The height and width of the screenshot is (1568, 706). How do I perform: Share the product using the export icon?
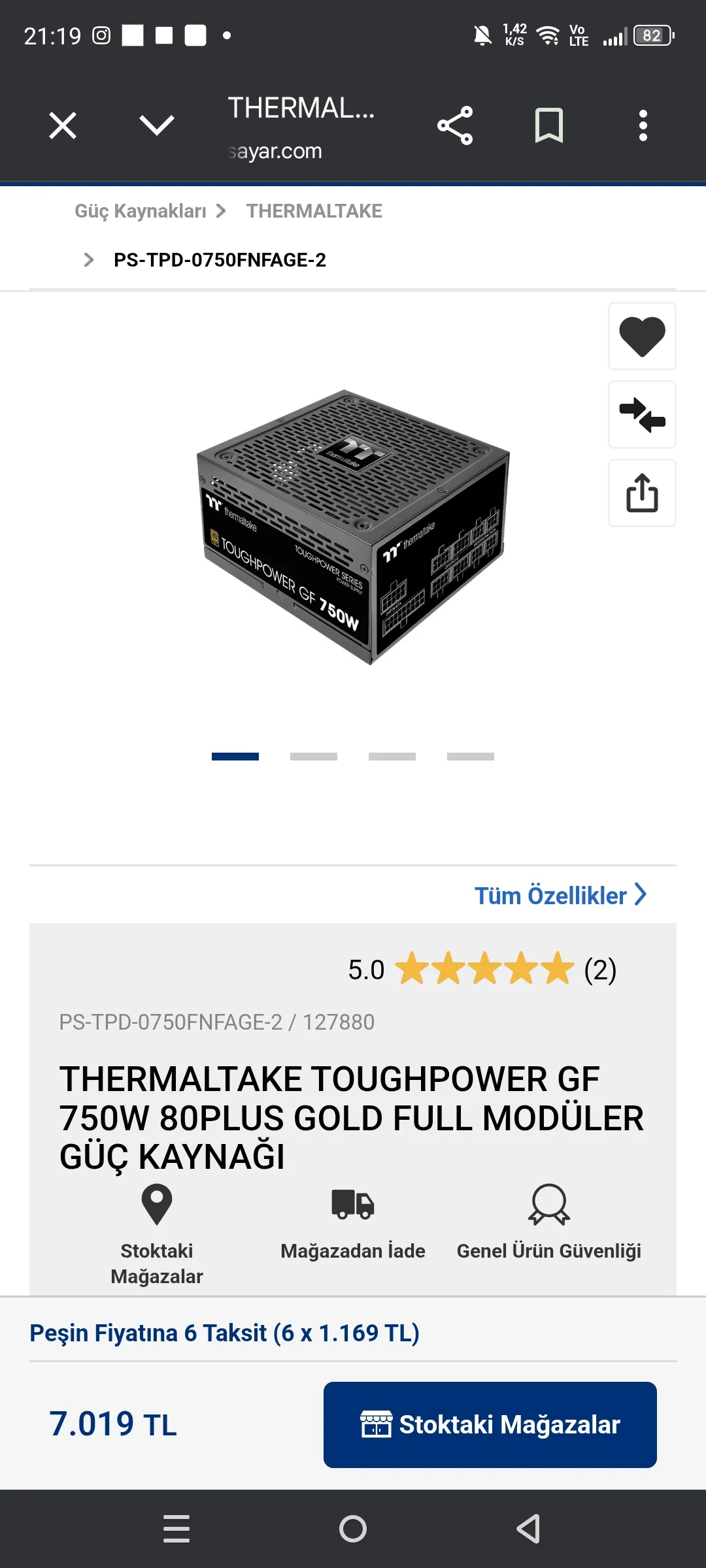[642, 493]
